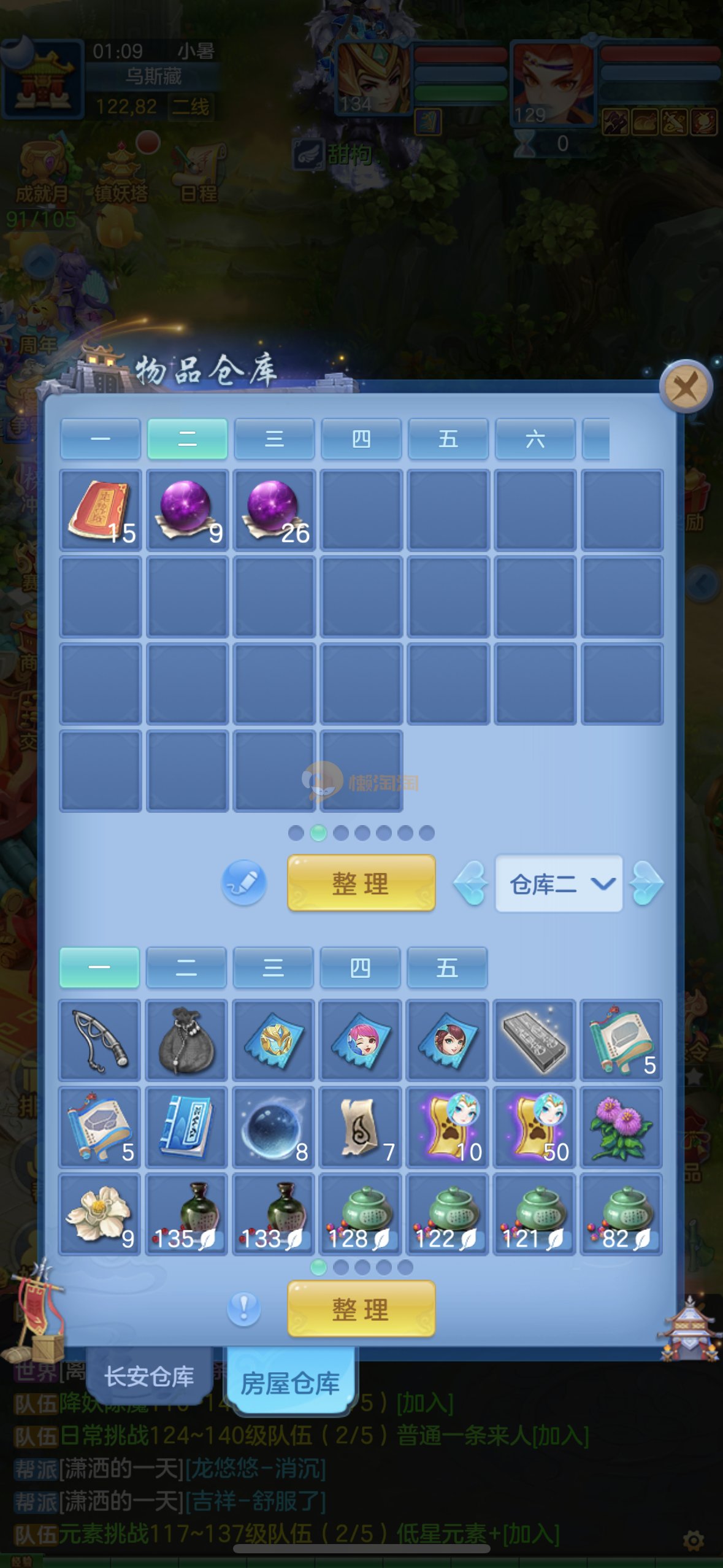
Task: Go to previous warehouse with left arrow
Action: pyautogui.click(x=470, y=883)
